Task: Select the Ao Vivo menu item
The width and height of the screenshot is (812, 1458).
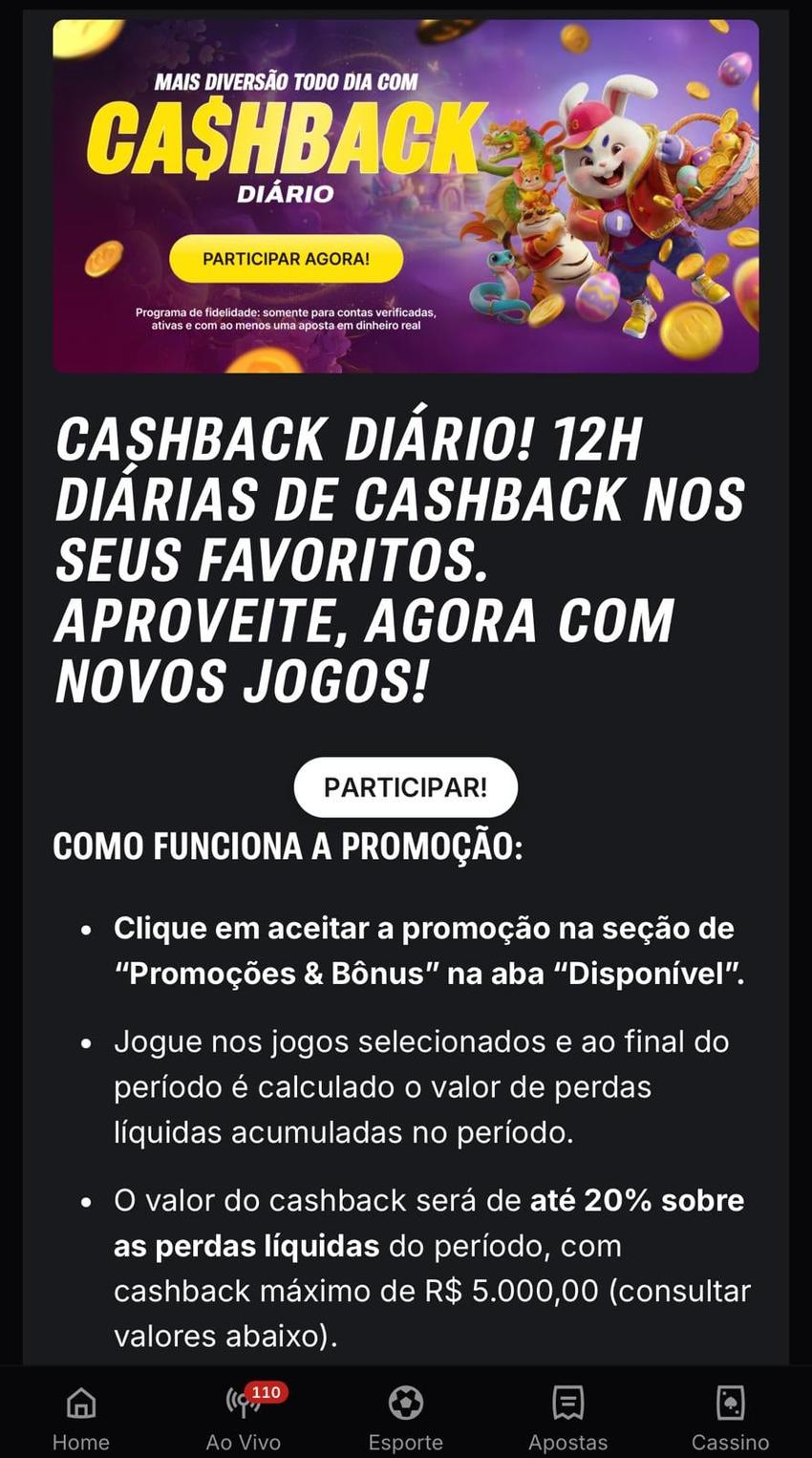Action: click(242, 1417)
